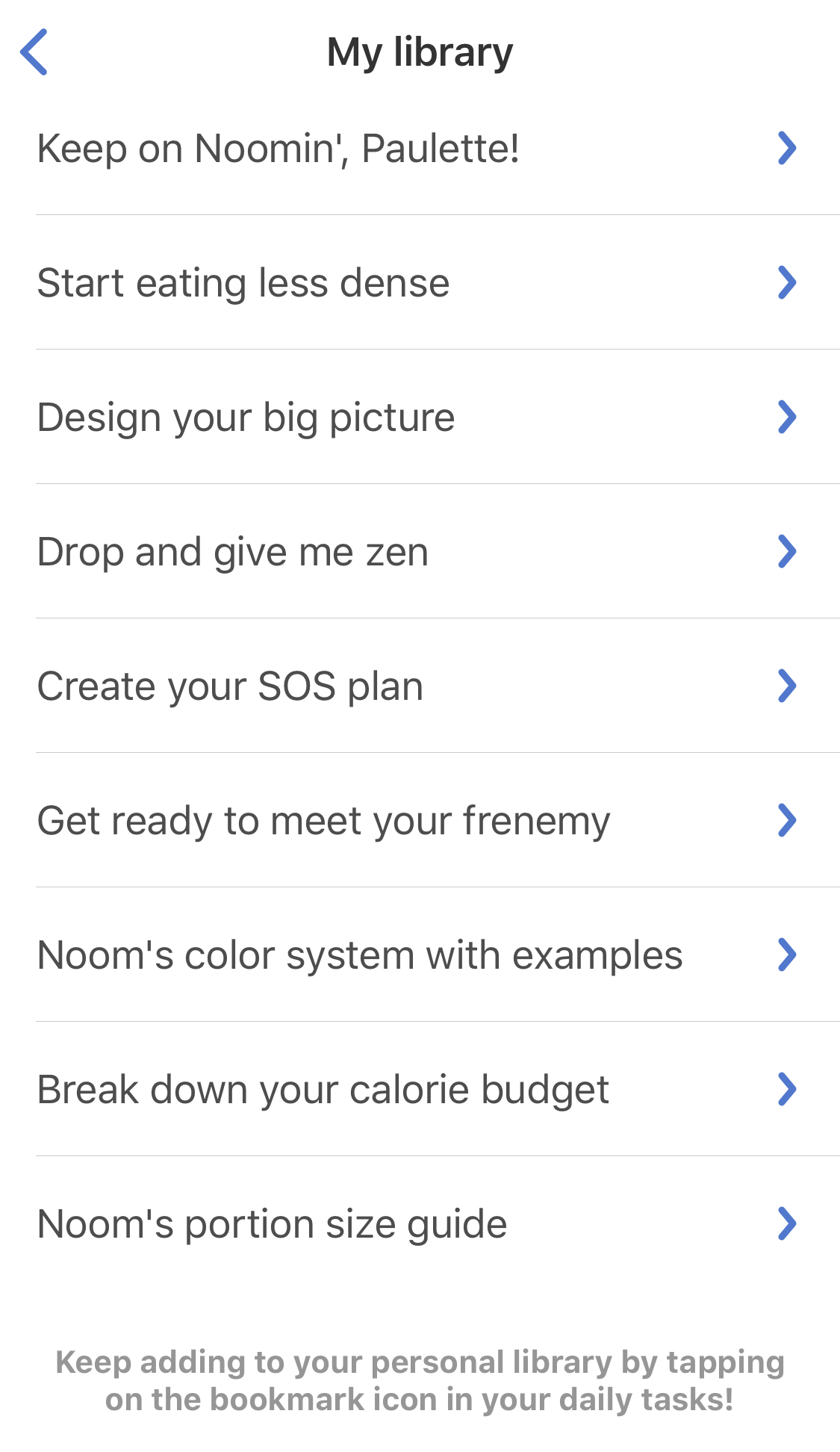Tap the chevron next to "Start eating less dense"
Image resolution: width=840 pixels, height=1452 pixels.
click(x=787, y=282)
